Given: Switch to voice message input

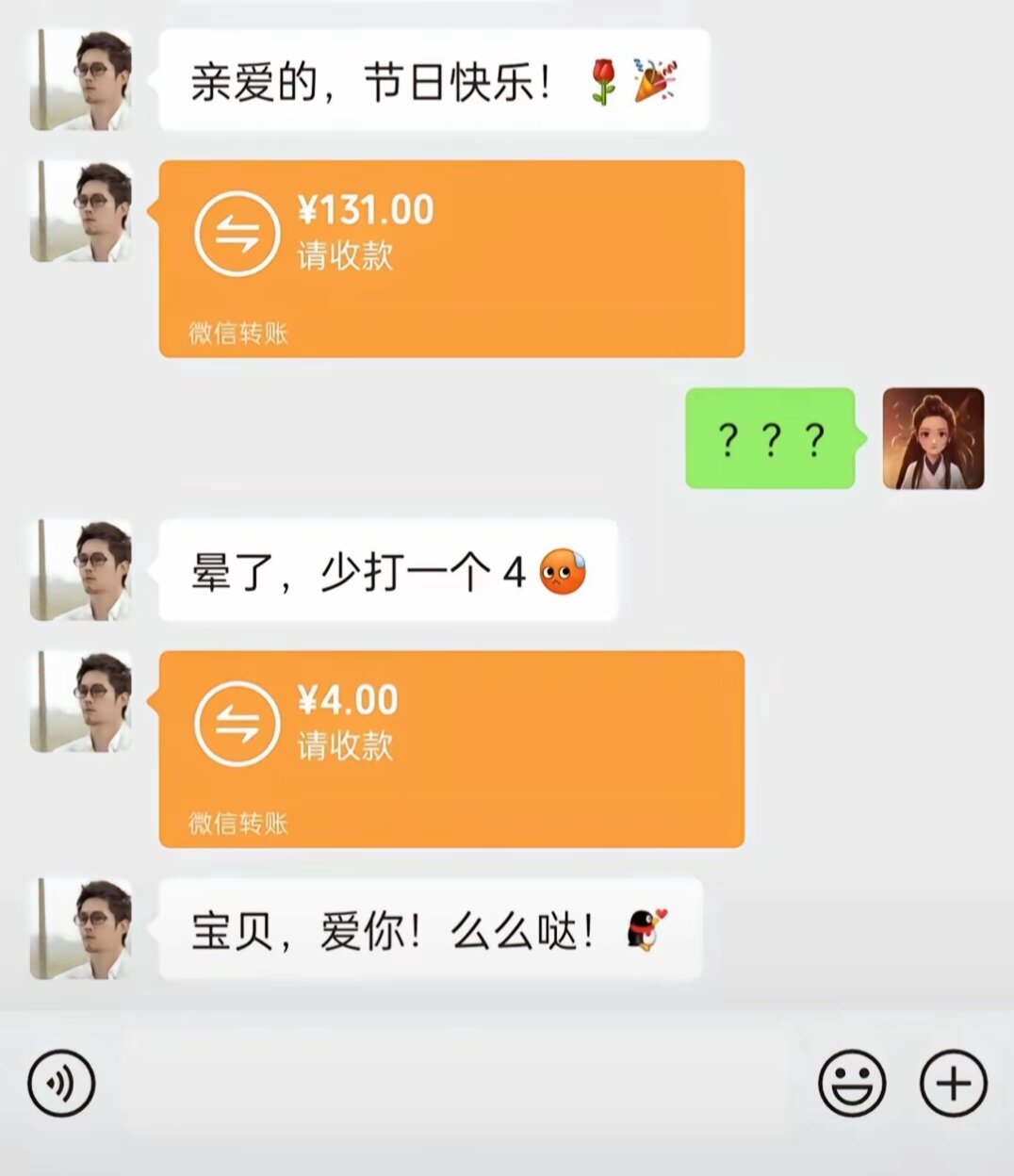Looking at the screenshot, I should [x=61, y=1085].
